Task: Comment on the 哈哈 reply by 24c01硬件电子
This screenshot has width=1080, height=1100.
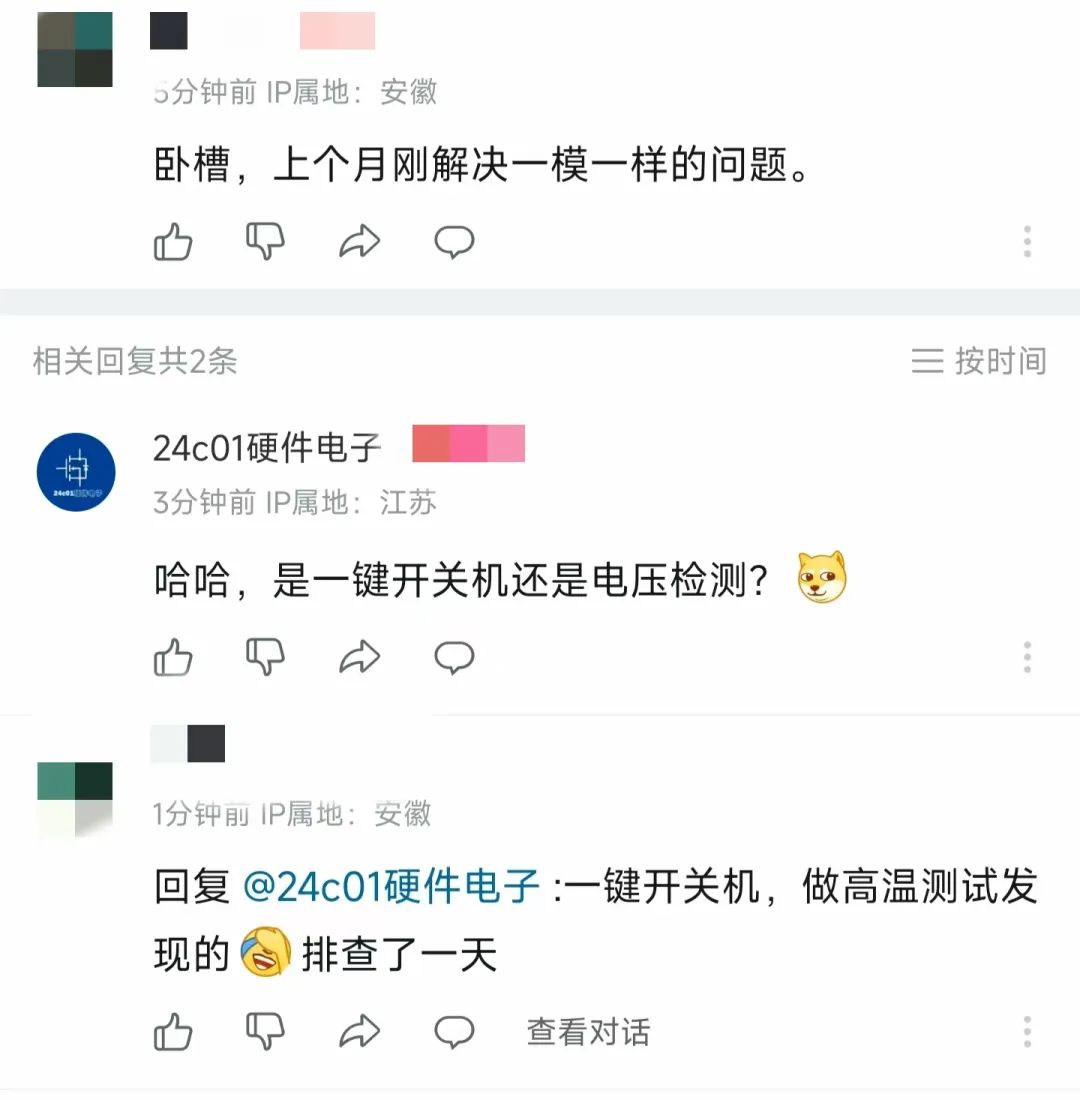Action: pos(454,657)
